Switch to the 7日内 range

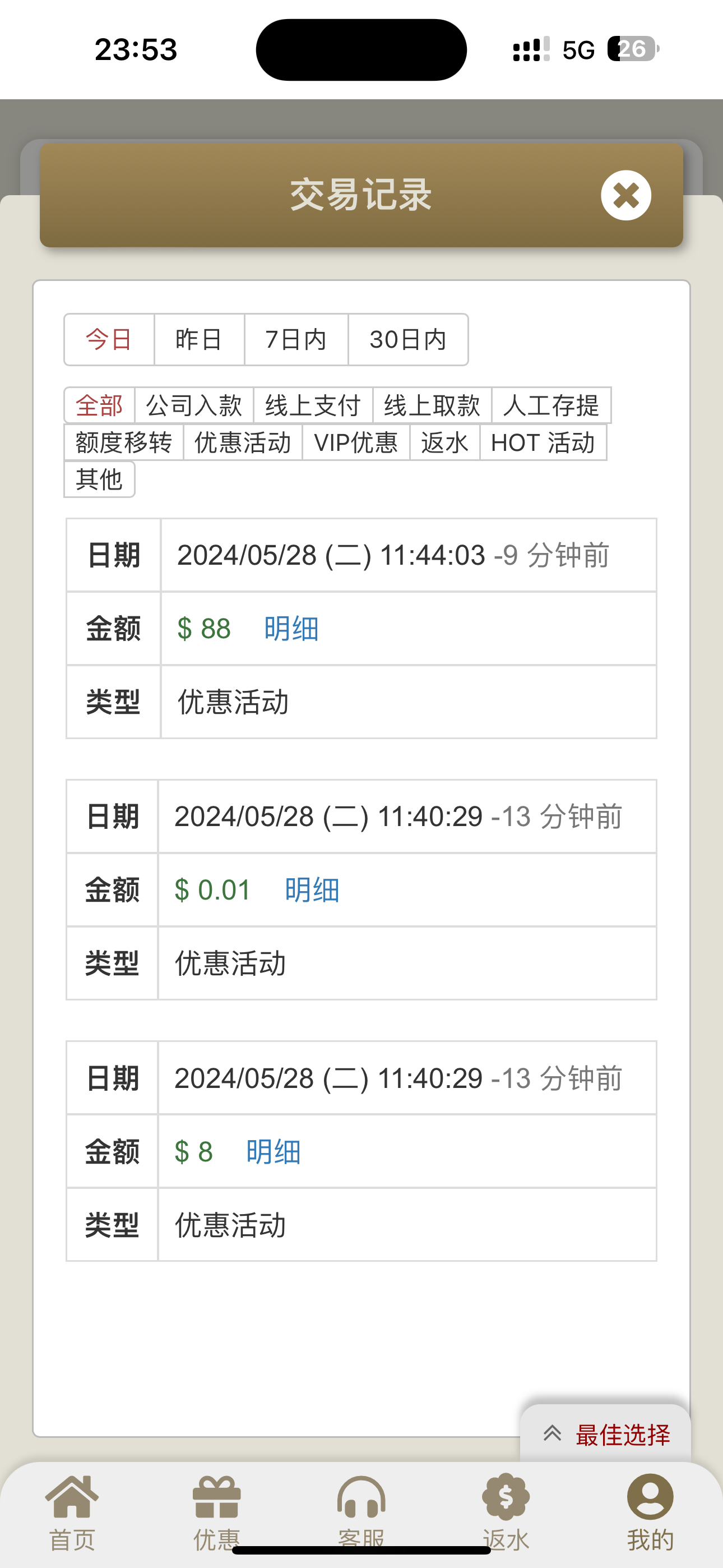[x=296, y=340]
